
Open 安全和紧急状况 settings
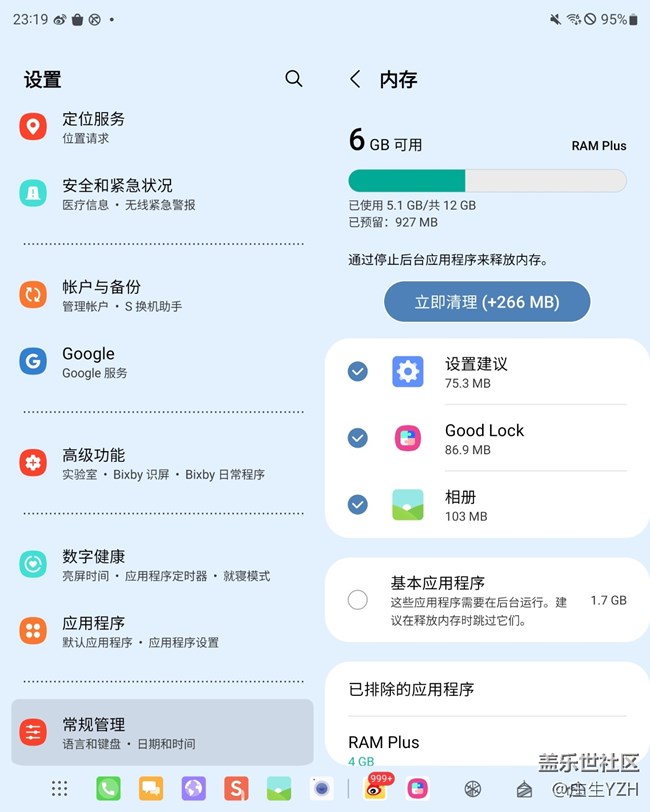point(160,194)
